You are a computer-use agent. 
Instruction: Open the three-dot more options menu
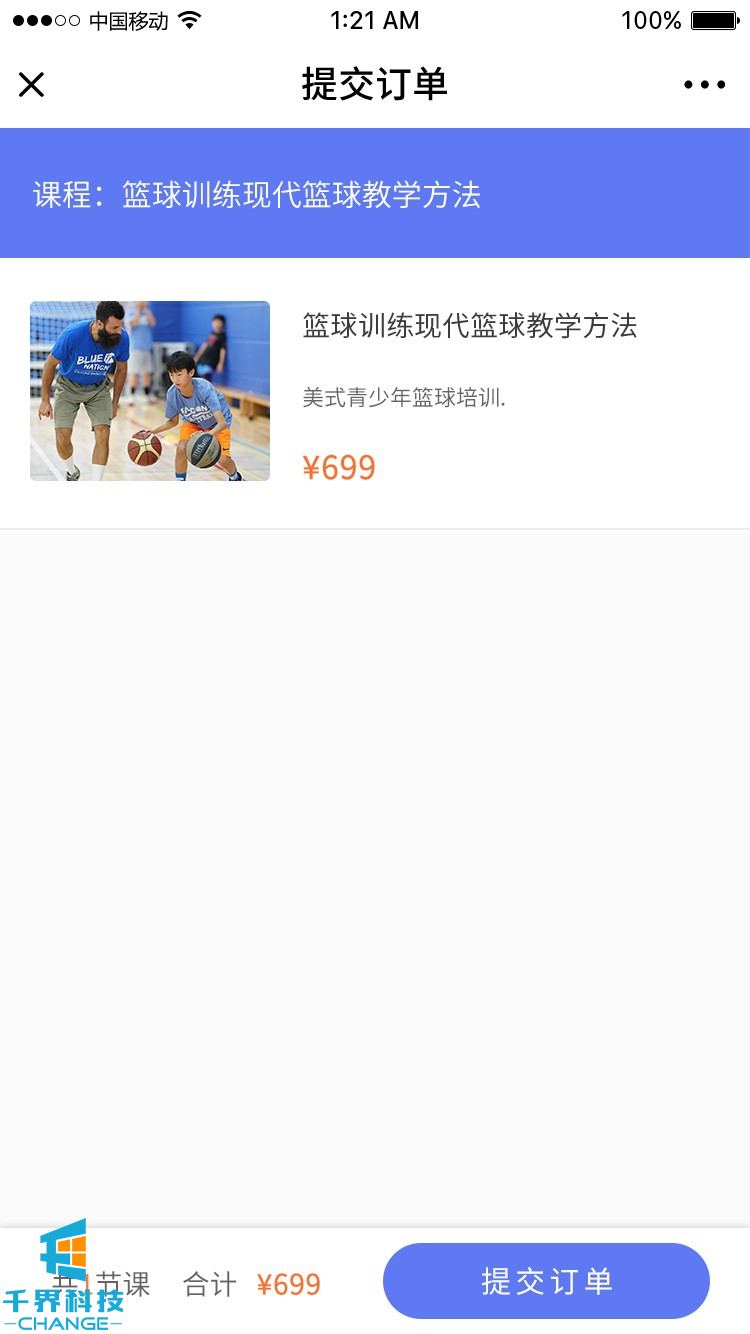point(704,85)
